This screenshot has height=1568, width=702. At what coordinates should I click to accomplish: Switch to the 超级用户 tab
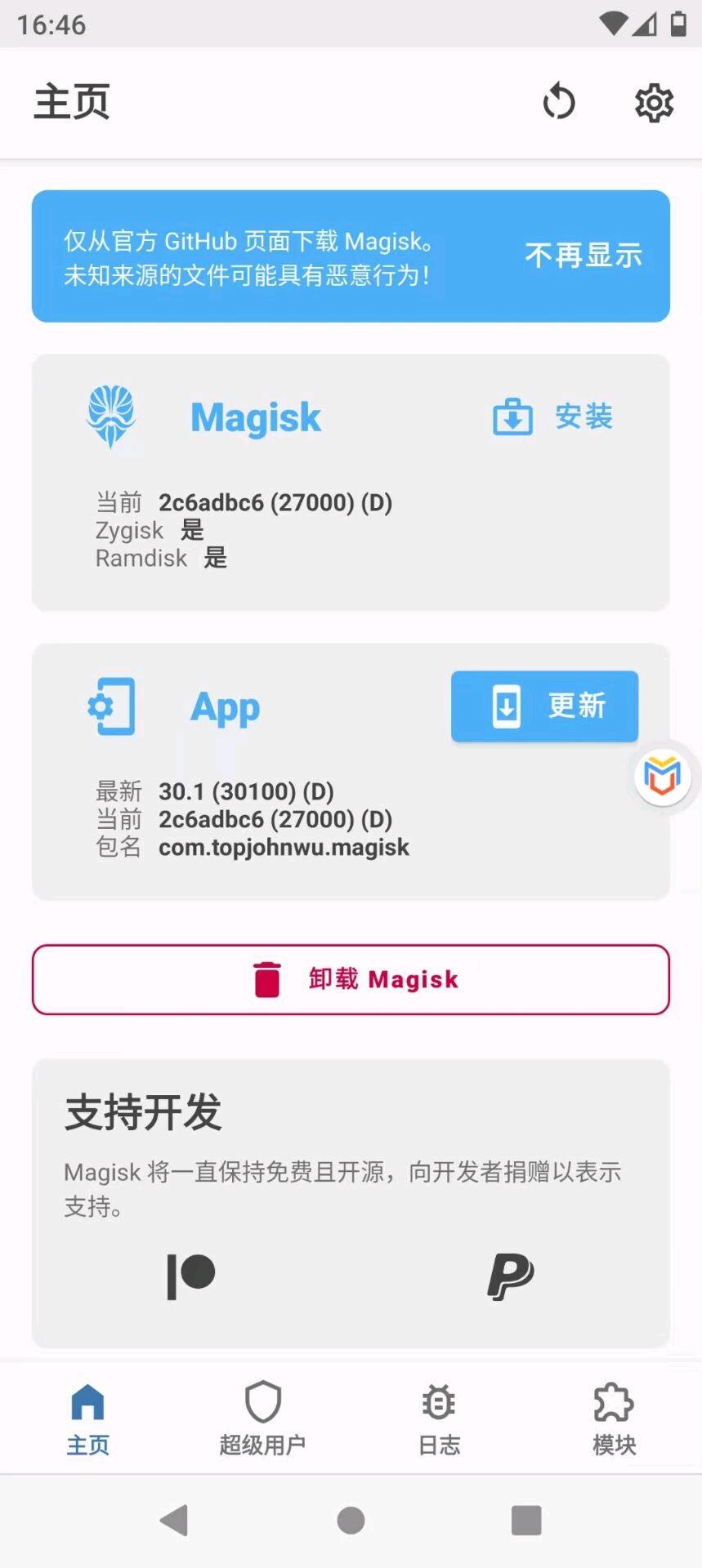262,1418
